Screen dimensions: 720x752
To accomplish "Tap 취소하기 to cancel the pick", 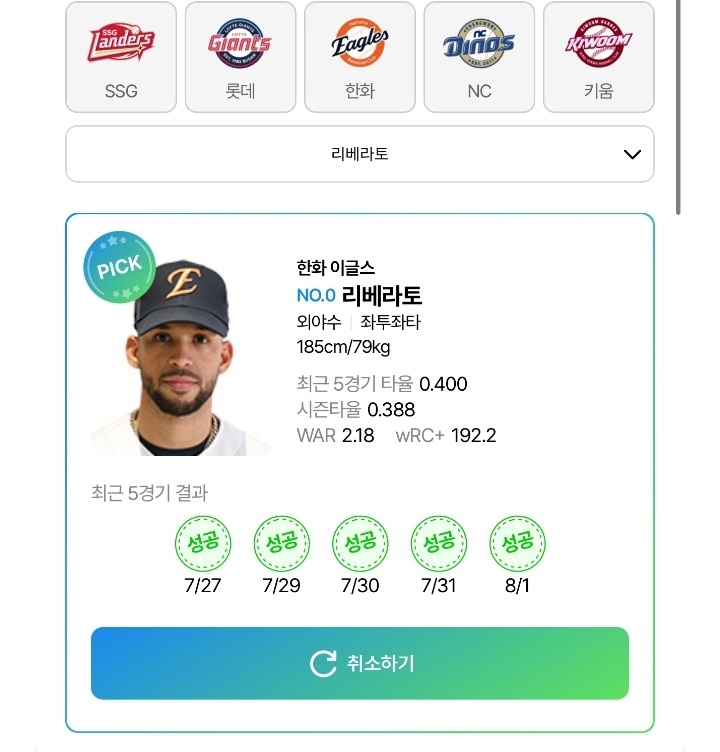I will click(x=360, y=663).
